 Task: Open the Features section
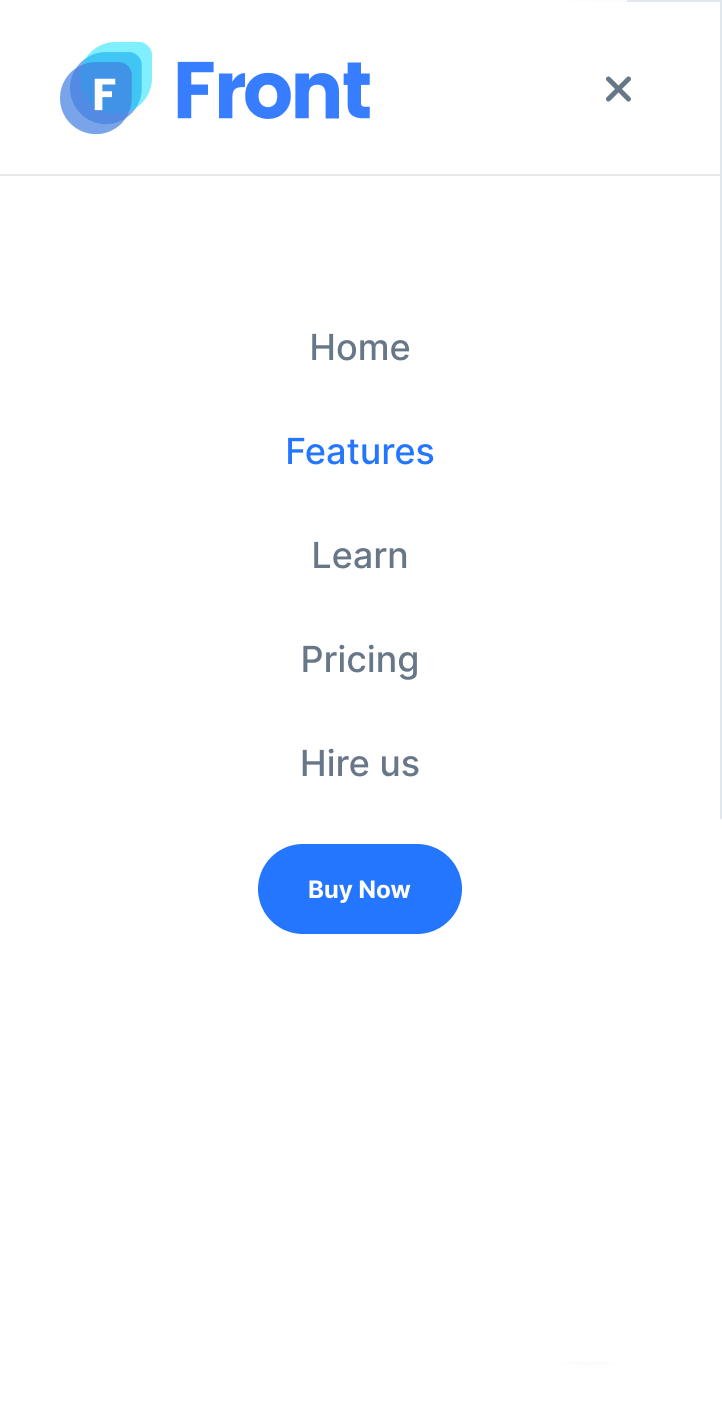(x=360, y=451)
